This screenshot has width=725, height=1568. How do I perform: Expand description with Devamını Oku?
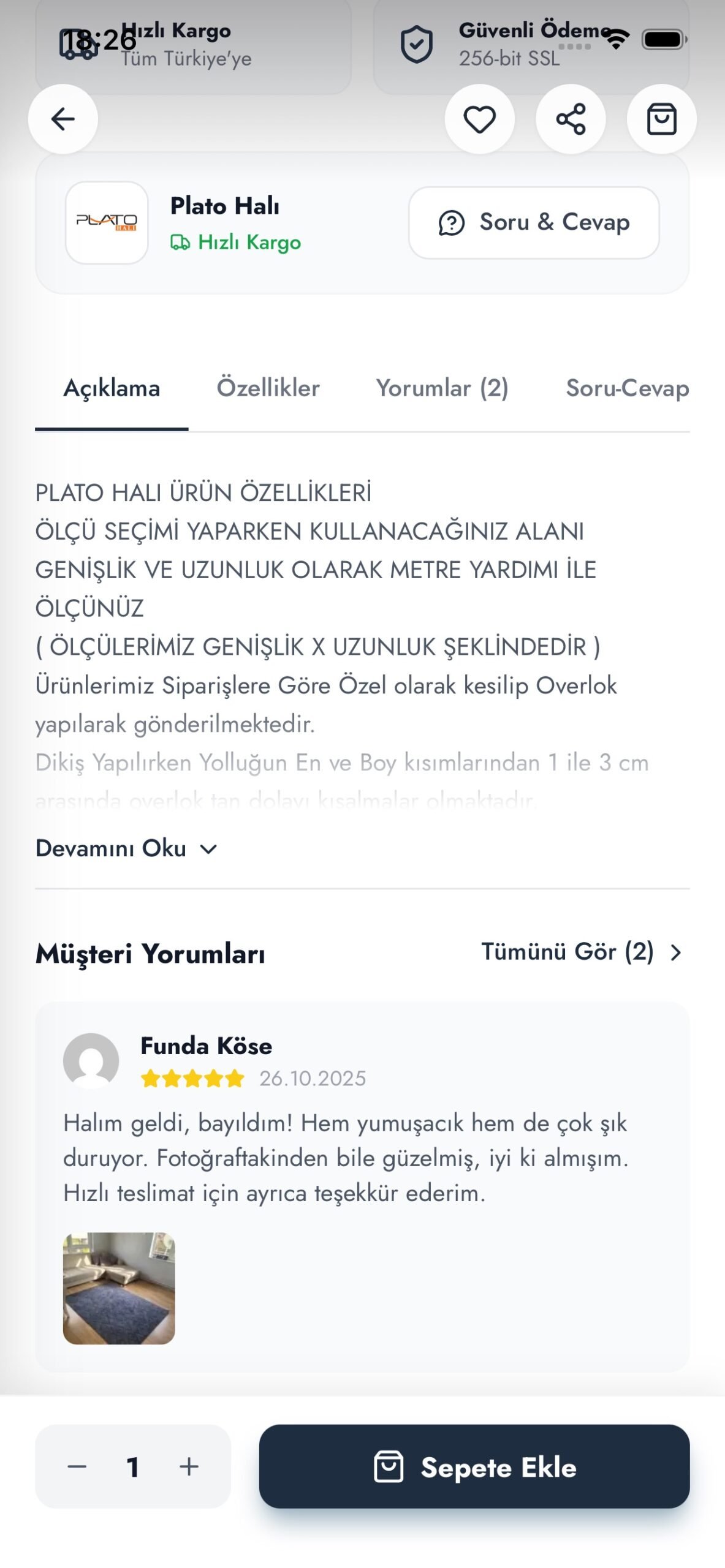126,848
